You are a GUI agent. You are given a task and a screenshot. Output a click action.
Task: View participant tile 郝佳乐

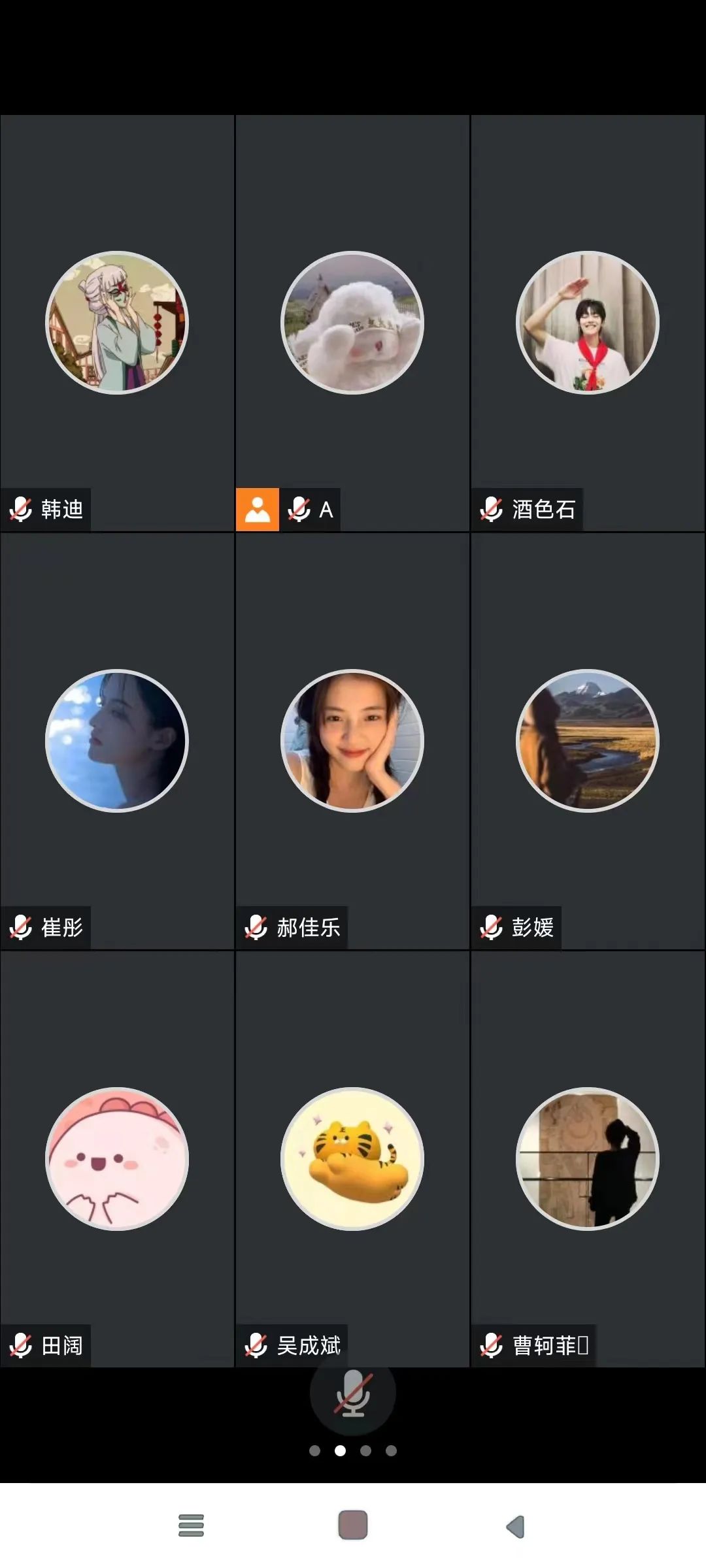pyautogui.click(x=352, y=741)
